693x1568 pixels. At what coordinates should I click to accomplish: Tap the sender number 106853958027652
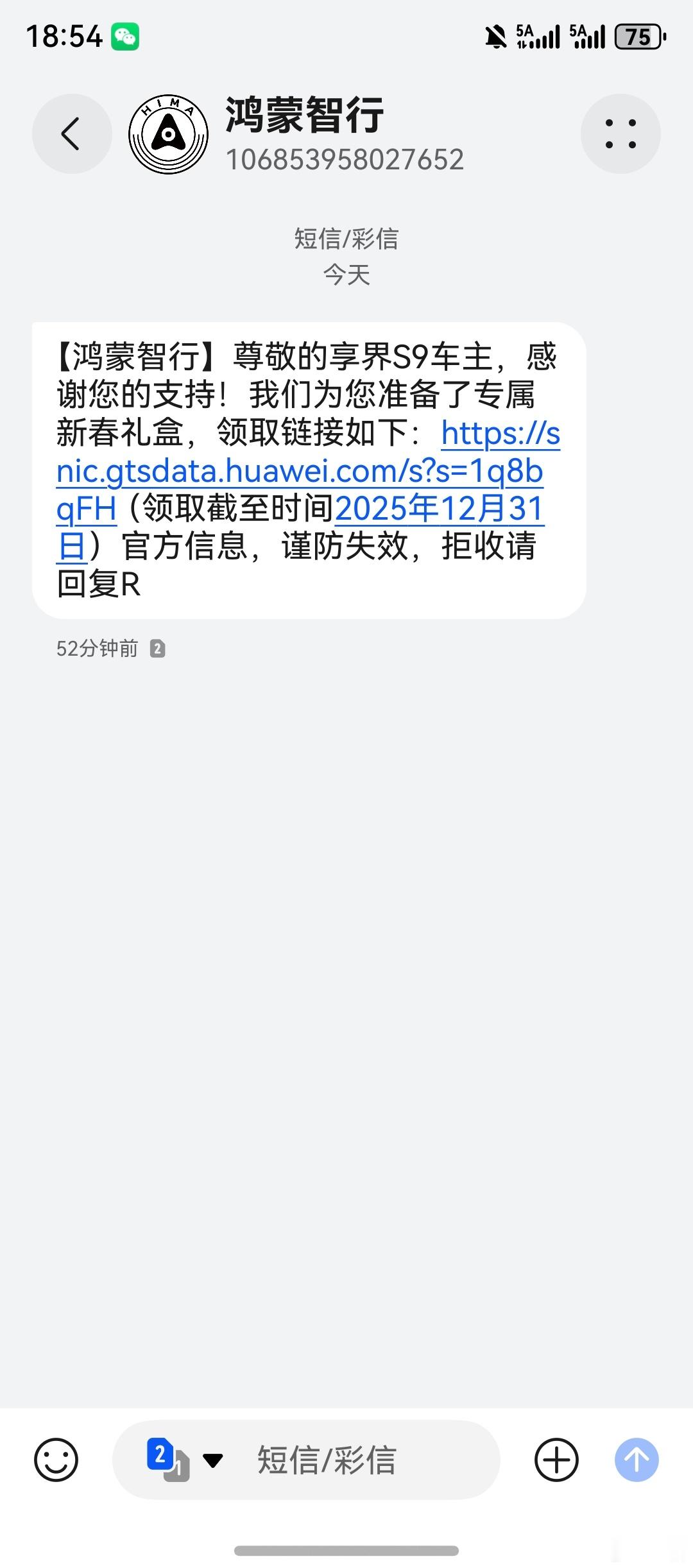346,160
